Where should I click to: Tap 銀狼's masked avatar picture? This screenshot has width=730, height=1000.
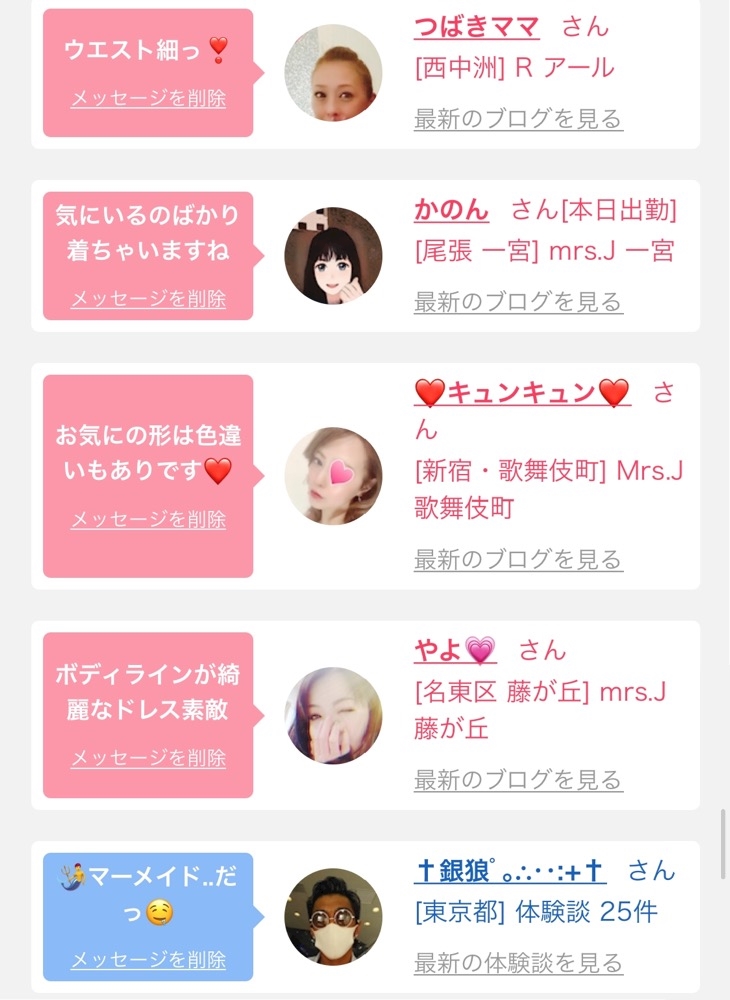(333, 917)
